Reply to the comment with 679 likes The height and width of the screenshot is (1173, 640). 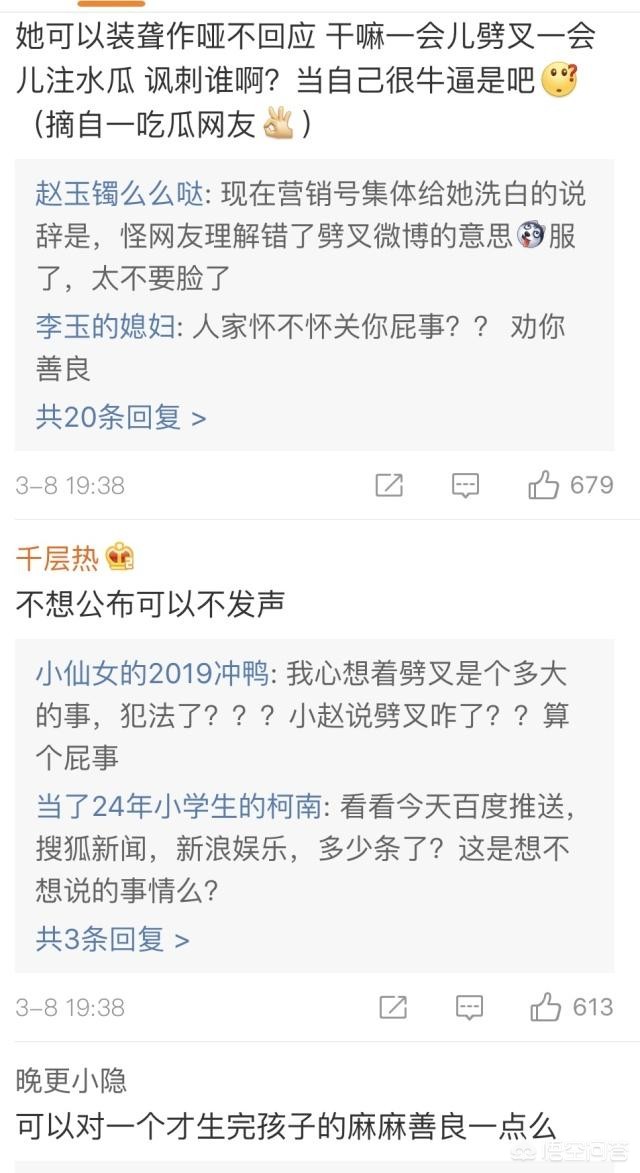[x=465, y=486]
